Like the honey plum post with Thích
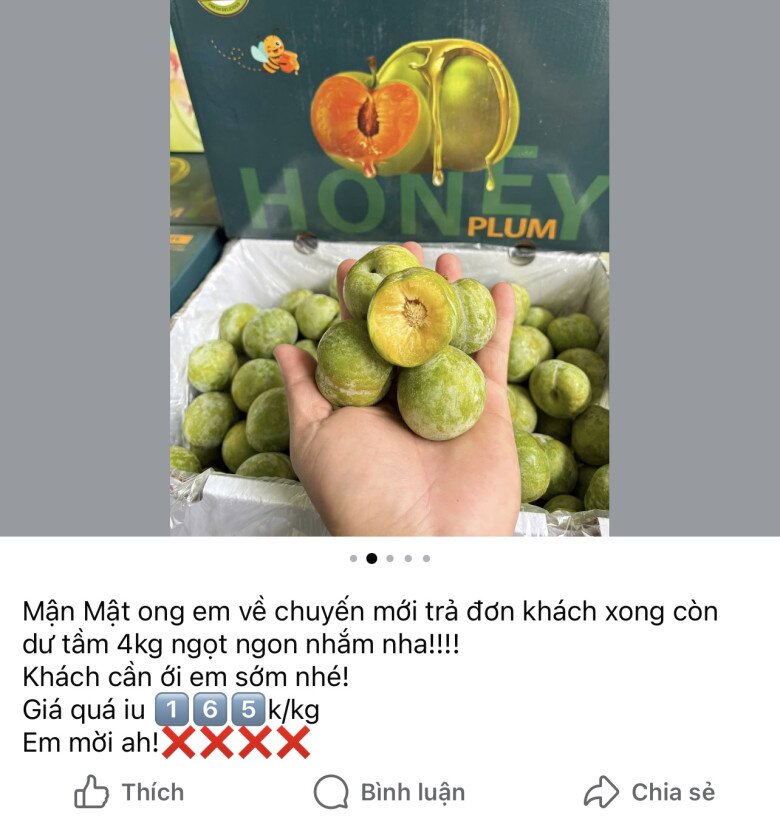 point(129,793)
